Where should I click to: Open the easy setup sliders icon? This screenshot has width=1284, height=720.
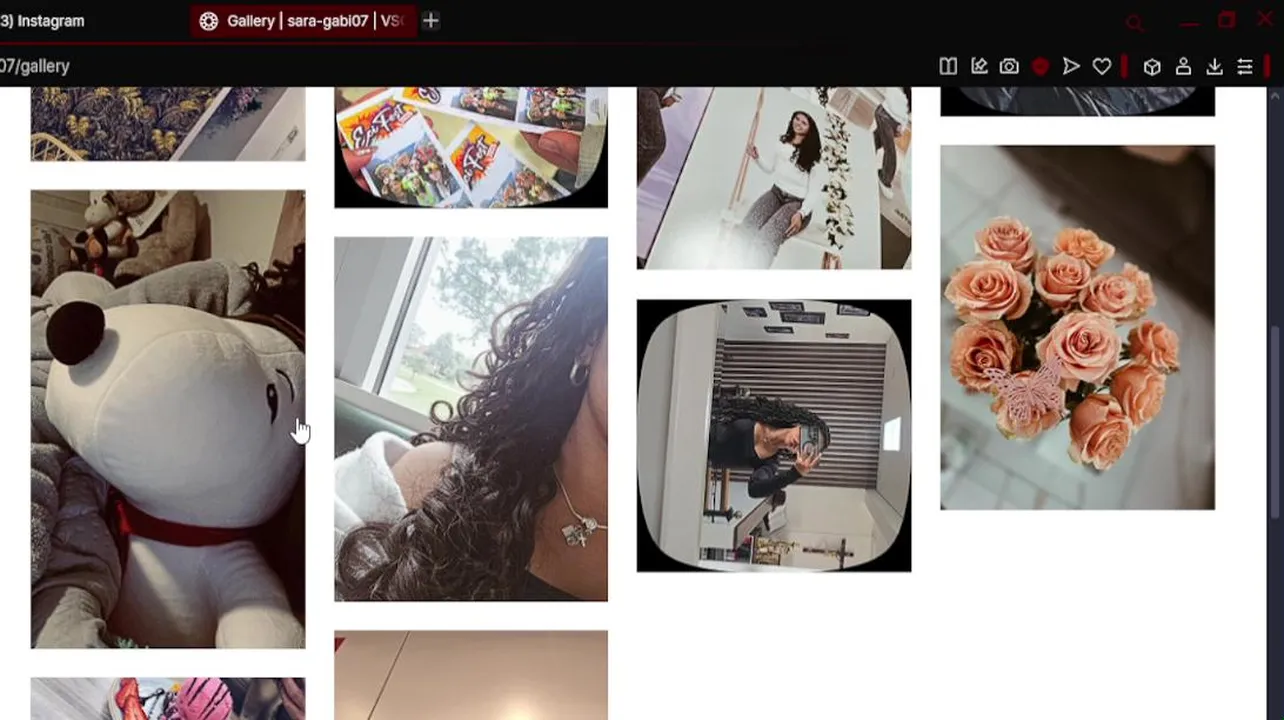(x=1245, y=66)
